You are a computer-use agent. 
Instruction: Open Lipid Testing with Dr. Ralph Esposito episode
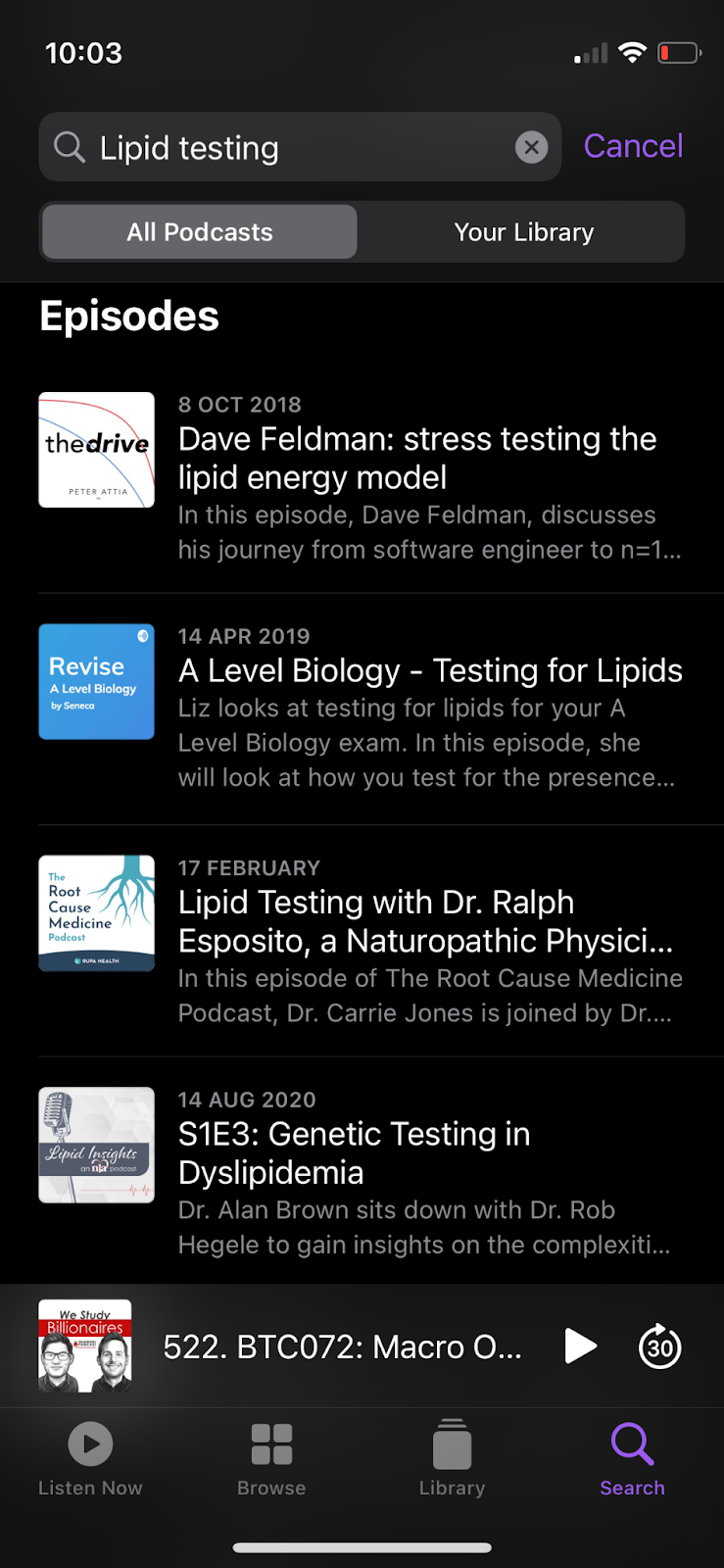pos(425,921)
